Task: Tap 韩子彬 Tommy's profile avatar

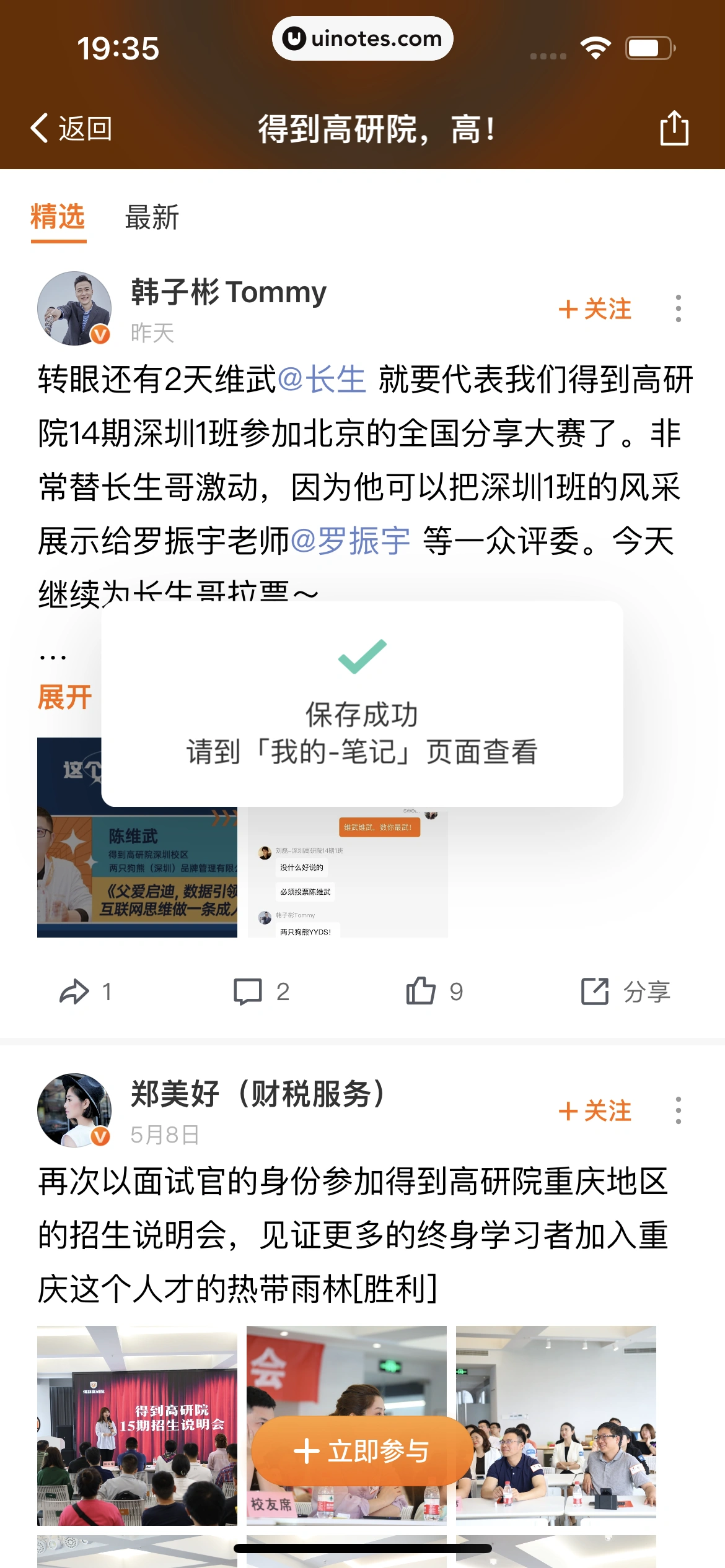Action: coord(74,308)
